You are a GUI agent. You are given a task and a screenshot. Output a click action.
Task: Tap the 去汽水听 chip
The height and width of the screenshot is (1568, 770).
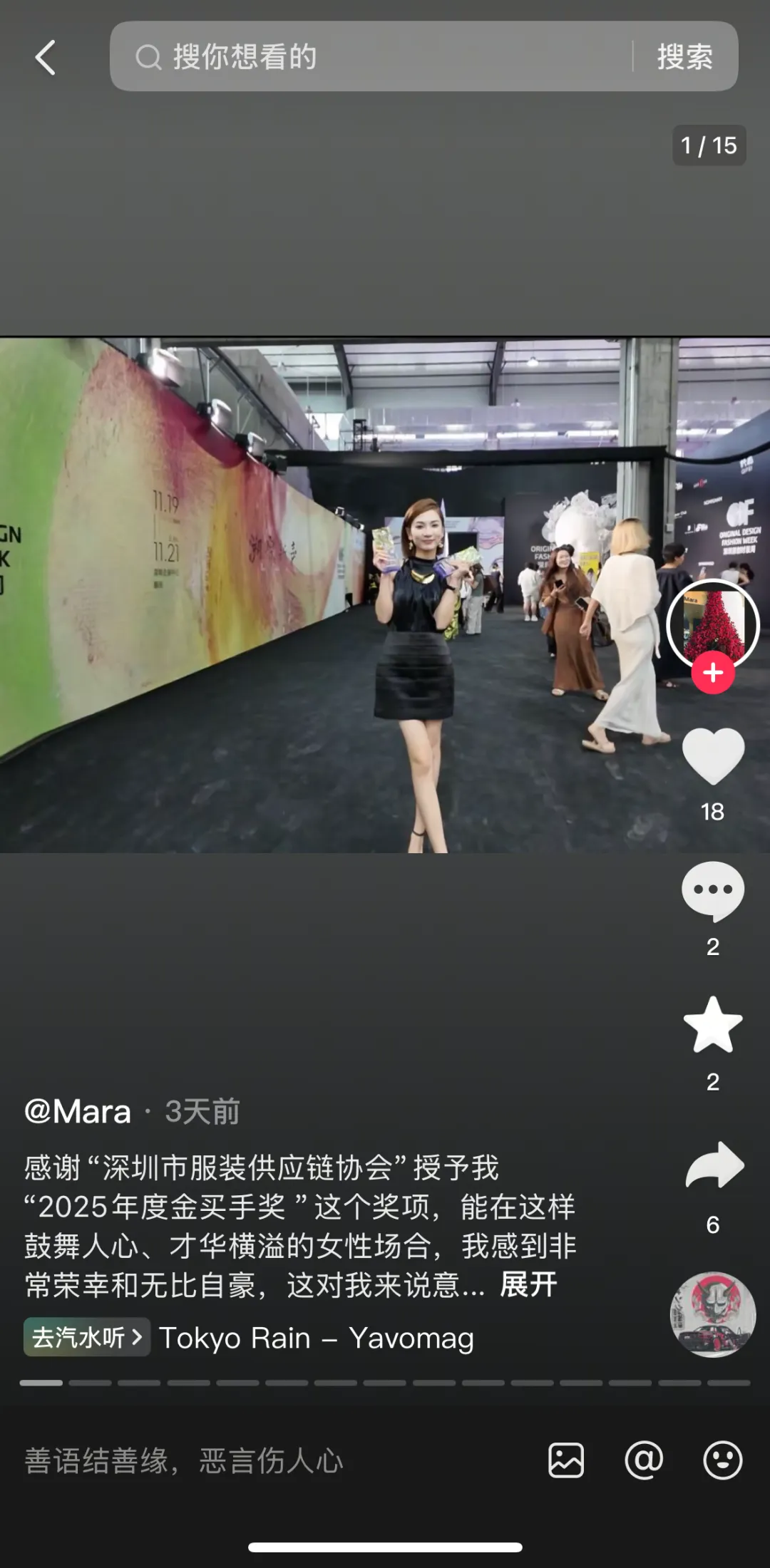pos(87,1337)
